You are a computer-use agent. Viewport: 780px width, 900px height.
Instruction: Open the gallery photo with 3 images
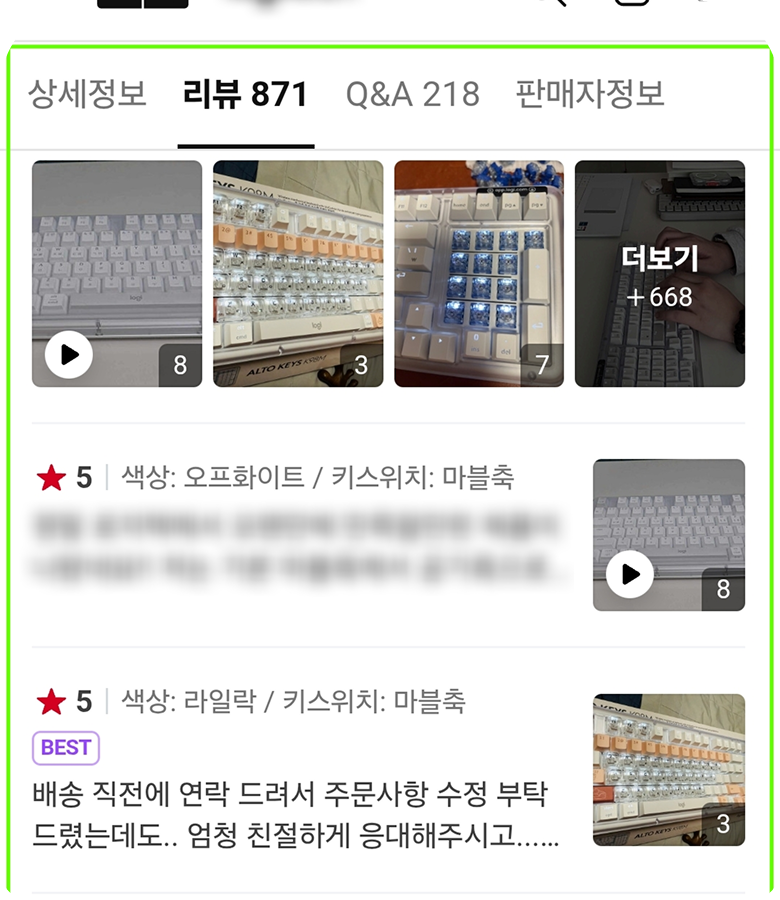[x=298, y=274]
